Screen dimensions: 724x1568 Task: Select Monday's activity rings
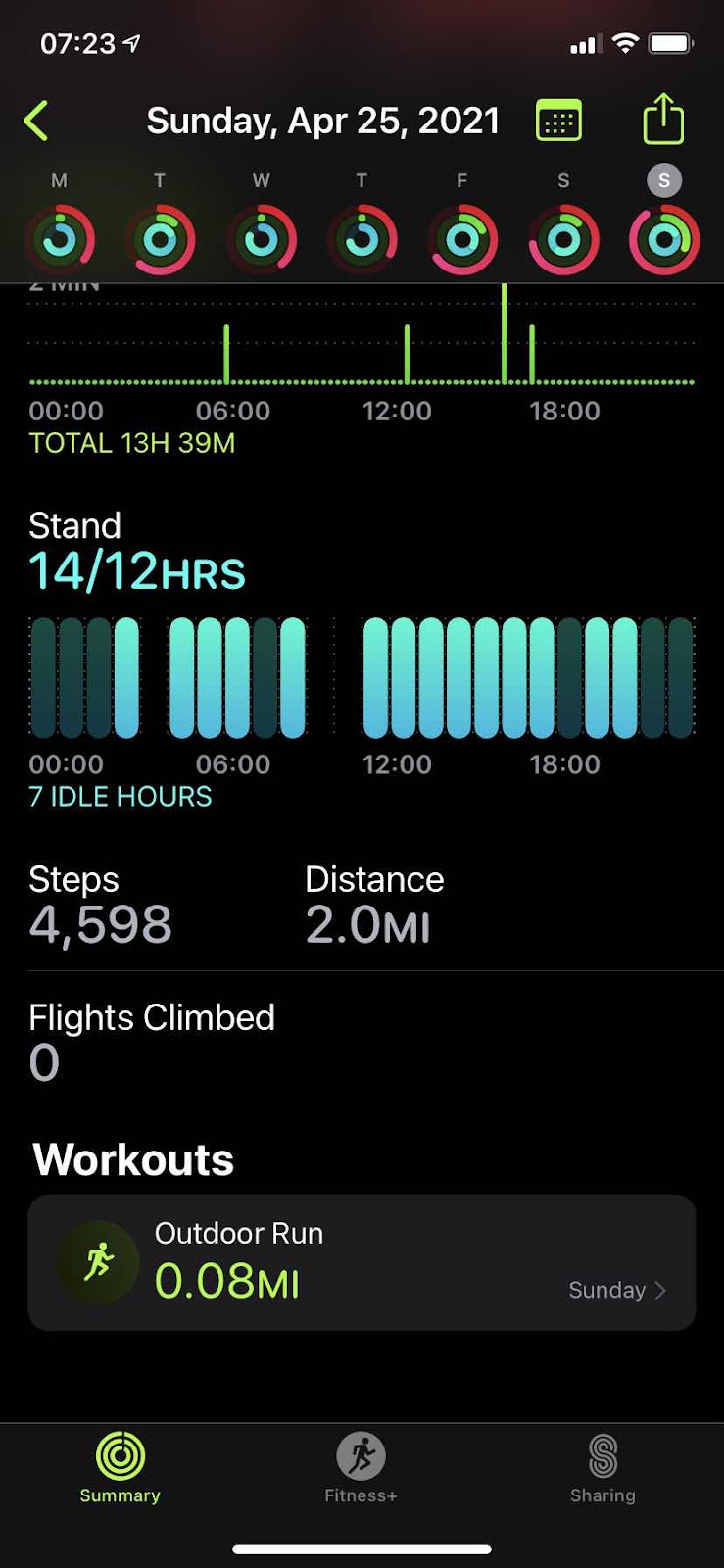(60, 239)
